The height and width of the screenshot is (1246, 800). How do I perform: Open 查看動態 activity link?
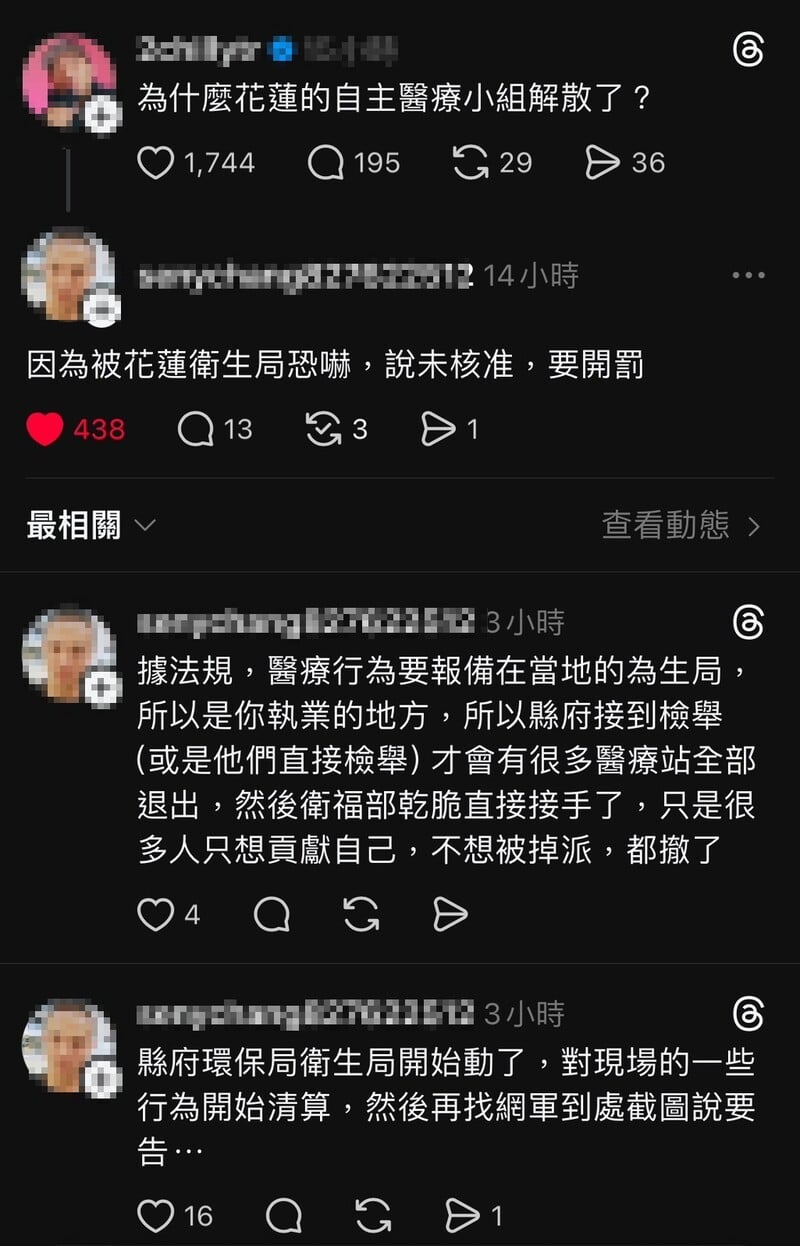pyautogui.click(x=680, y=525)
